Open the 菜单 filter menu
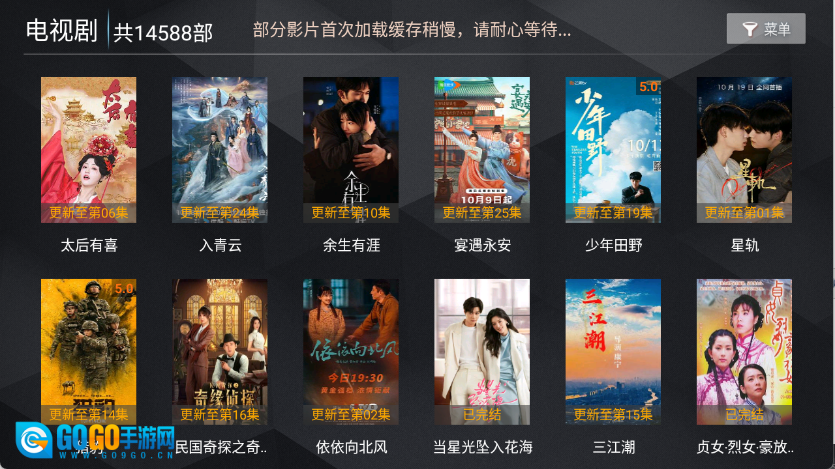Screen dimensions: 835x469 pos(766,29)
